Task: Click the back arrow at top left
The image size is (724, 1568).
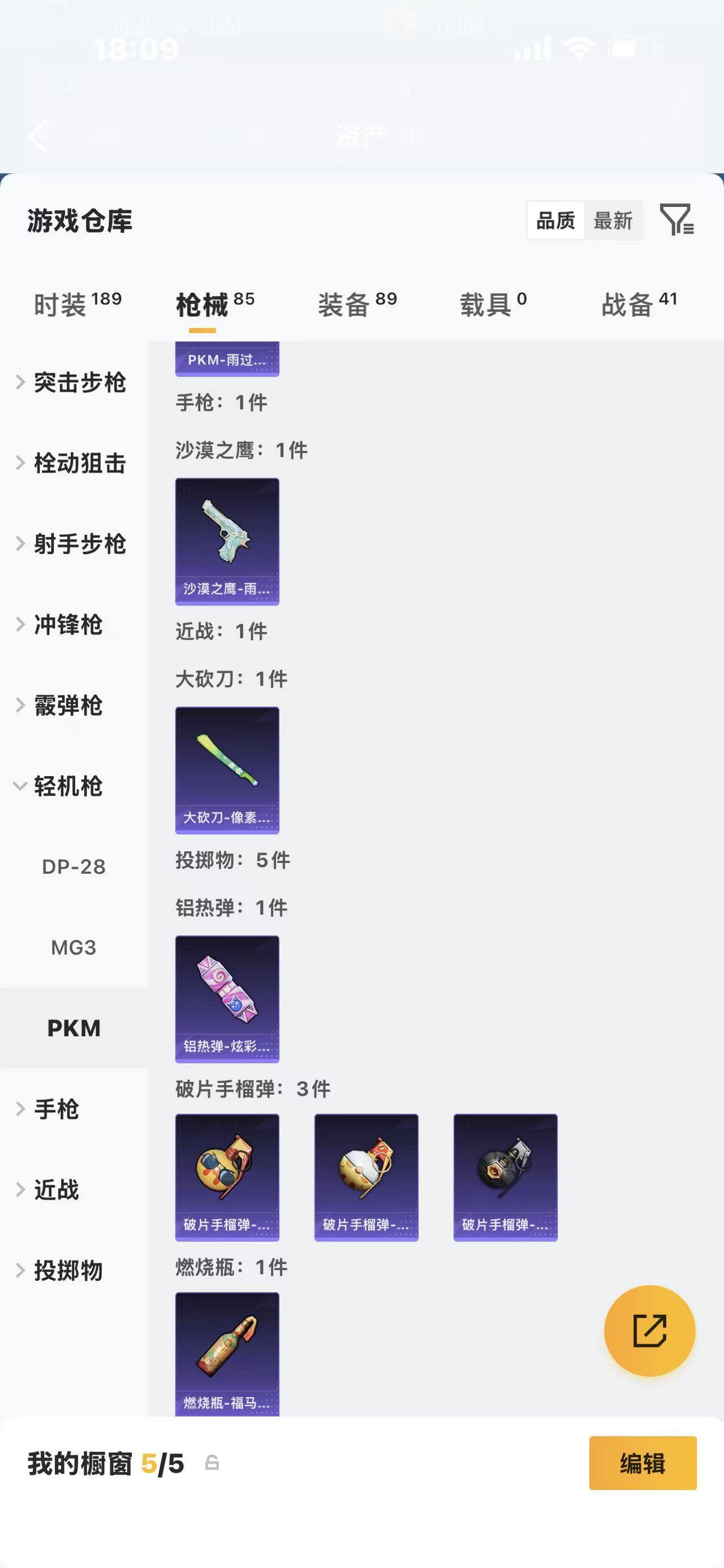Action: (38, 136)
